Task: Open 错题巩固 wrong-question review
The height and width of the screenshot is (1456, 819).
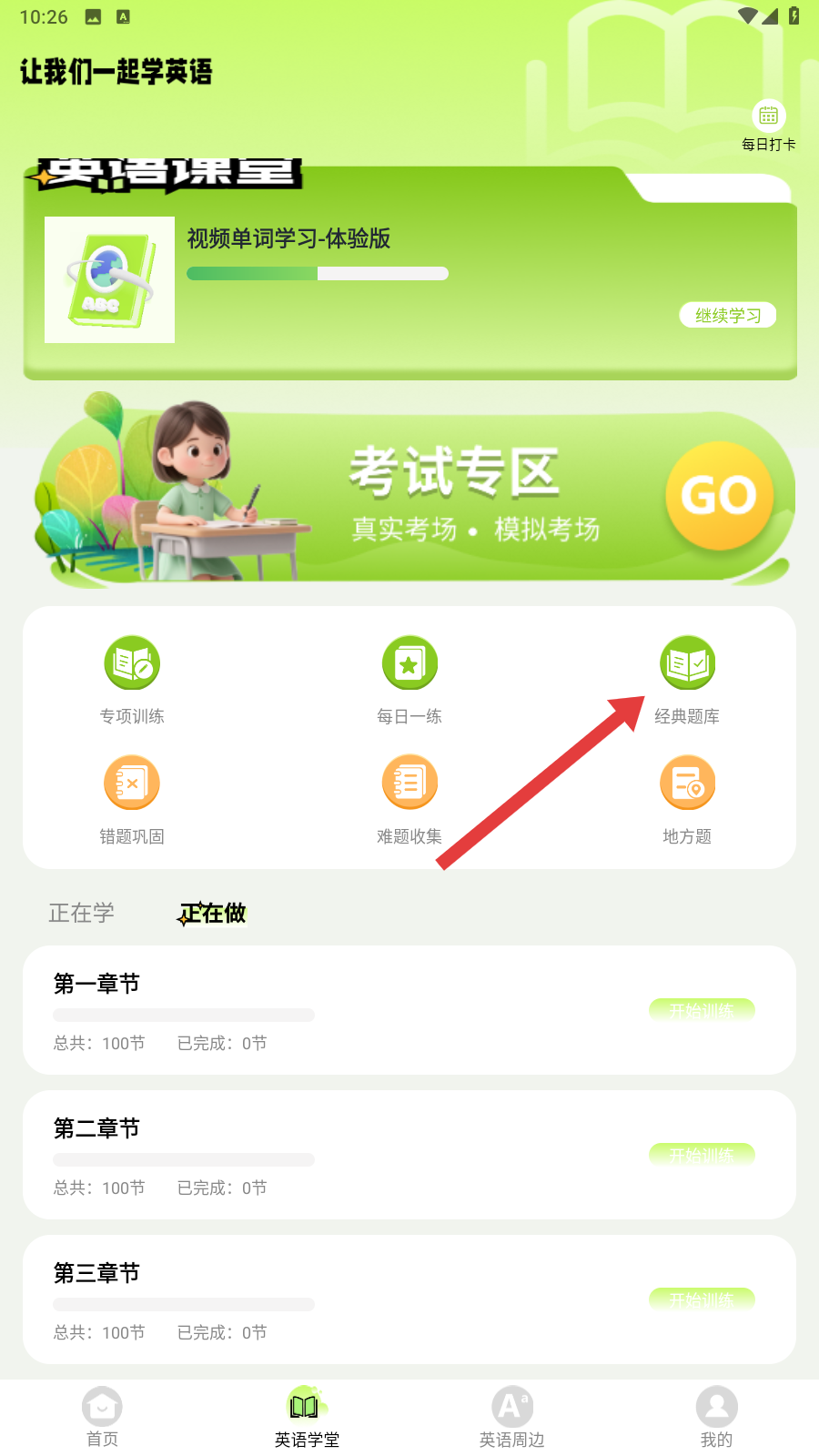Action: coord(132,799)
